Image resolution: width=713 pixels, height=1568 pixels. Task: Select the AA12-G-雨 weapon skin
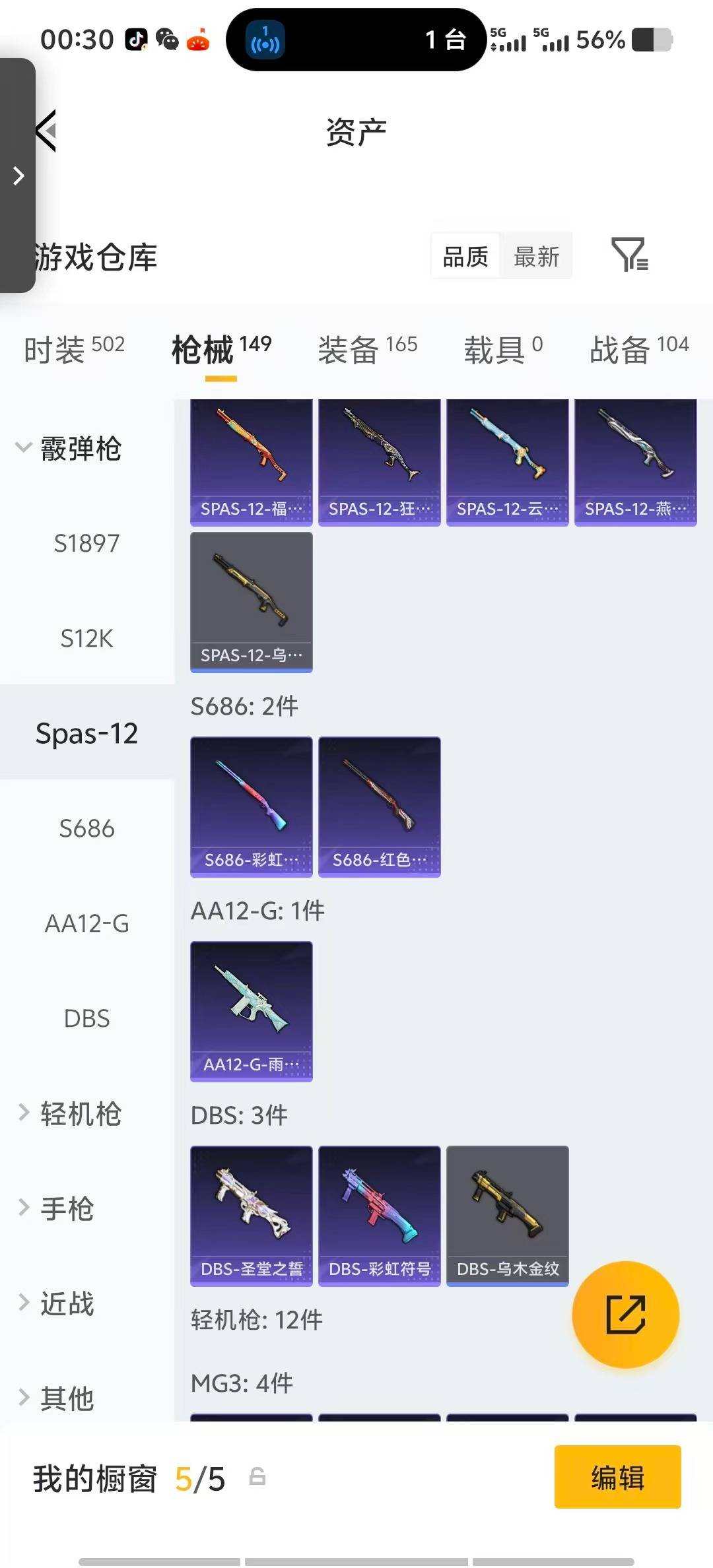[251, 1008]
